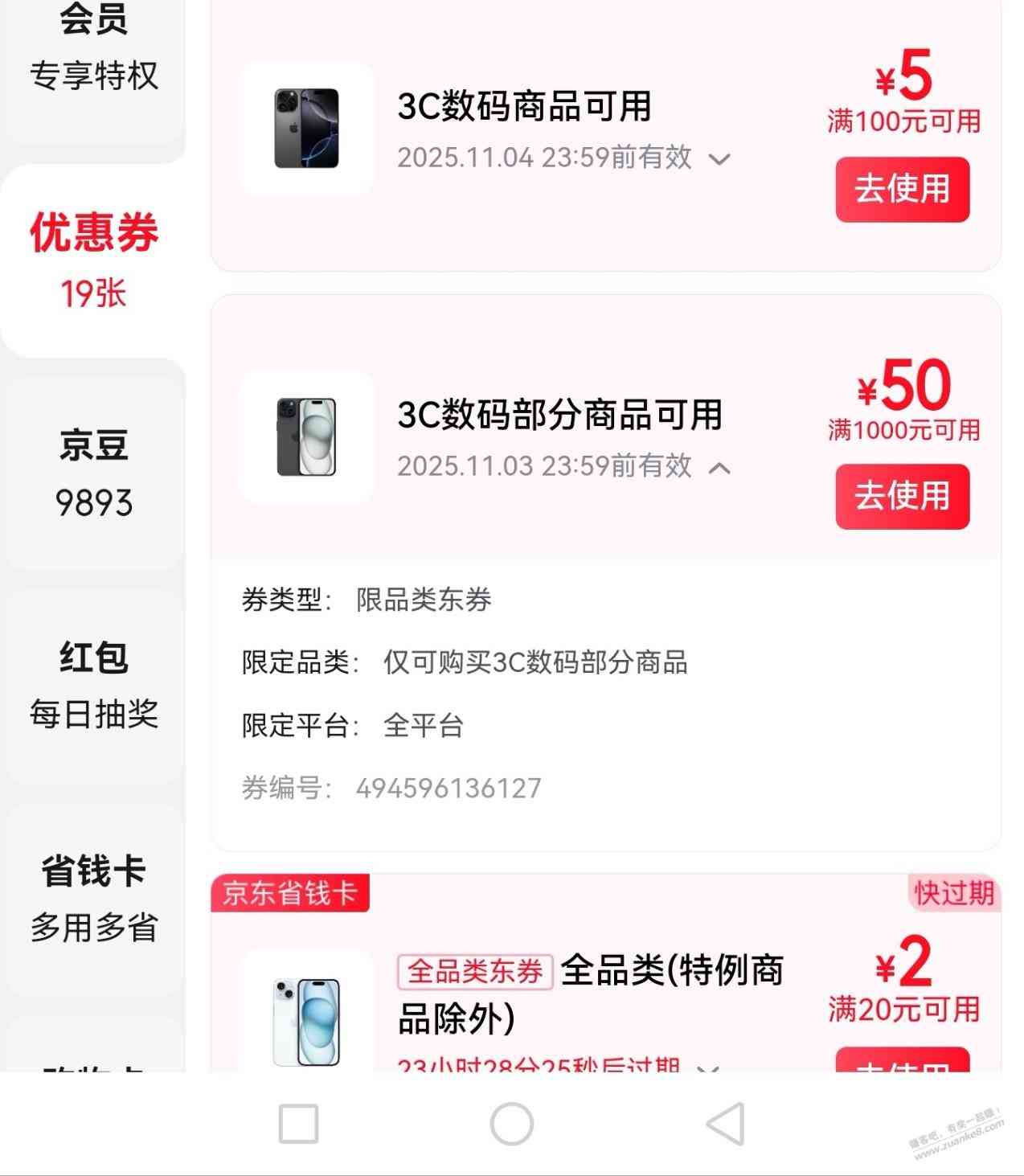
Task: Use the ¥5 3C数码商品 coupon
Action: click(x=902, y=189)
